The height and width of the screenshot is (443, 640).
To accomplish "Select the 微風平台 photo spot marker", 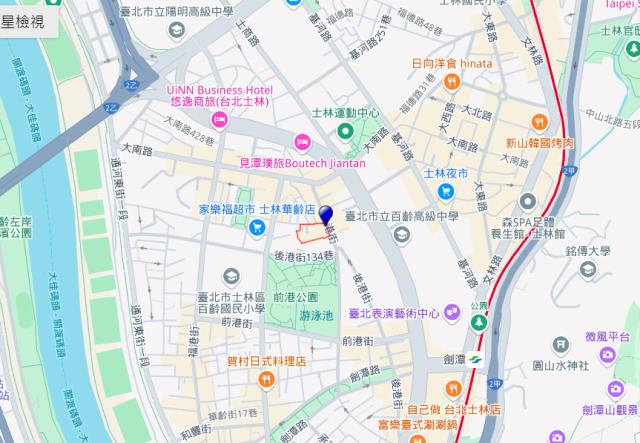I will (x=607, y=355).
